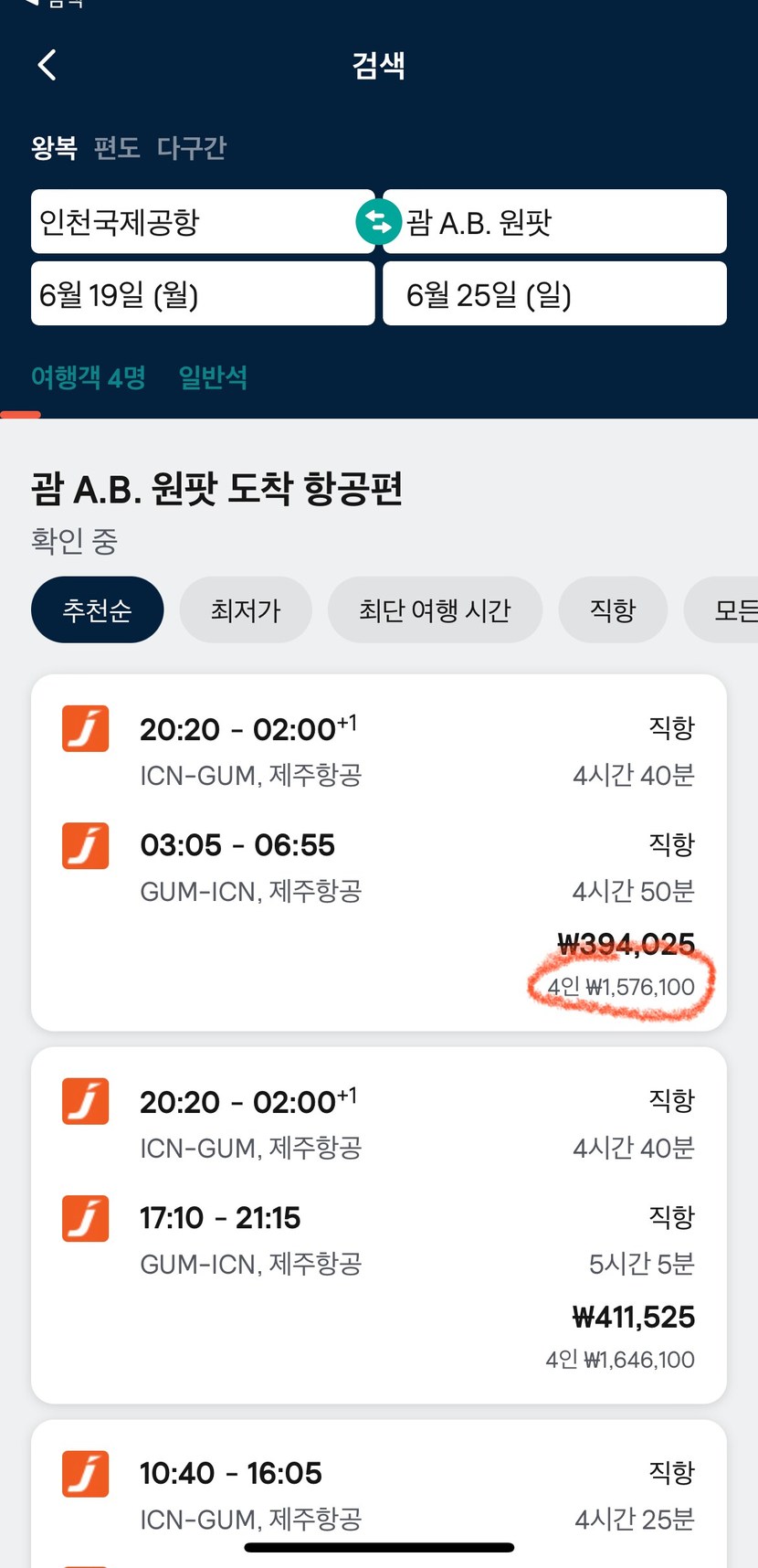Sort by 최저가 lowest price
758x1568 pixels.
(x=246, y=609)
